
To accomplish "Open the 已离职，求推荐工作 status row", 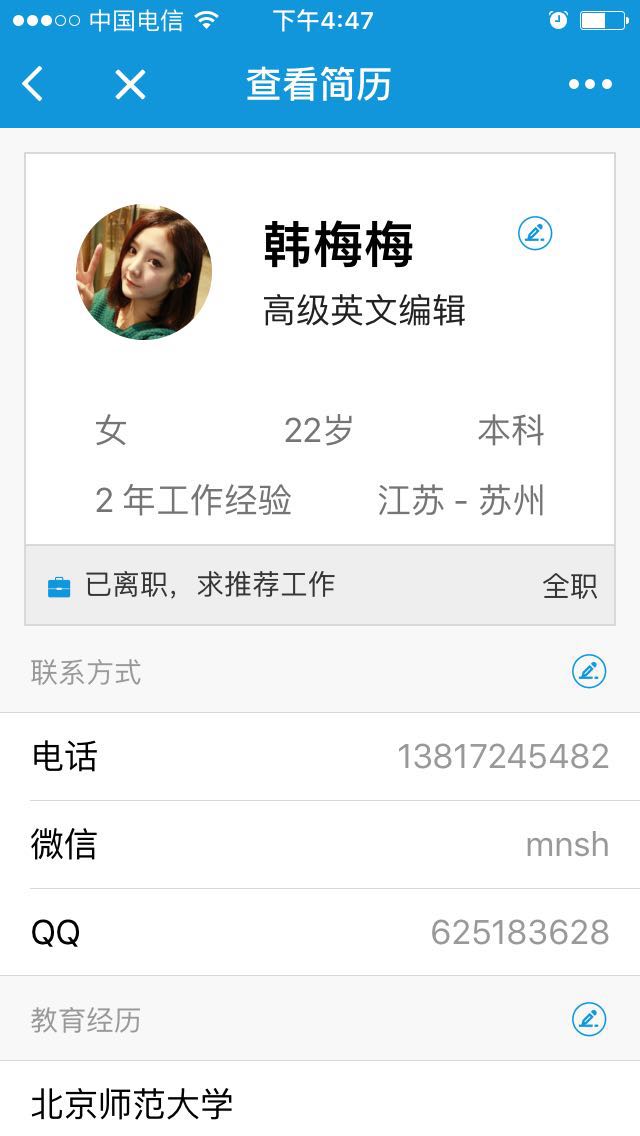I will 320,585.
